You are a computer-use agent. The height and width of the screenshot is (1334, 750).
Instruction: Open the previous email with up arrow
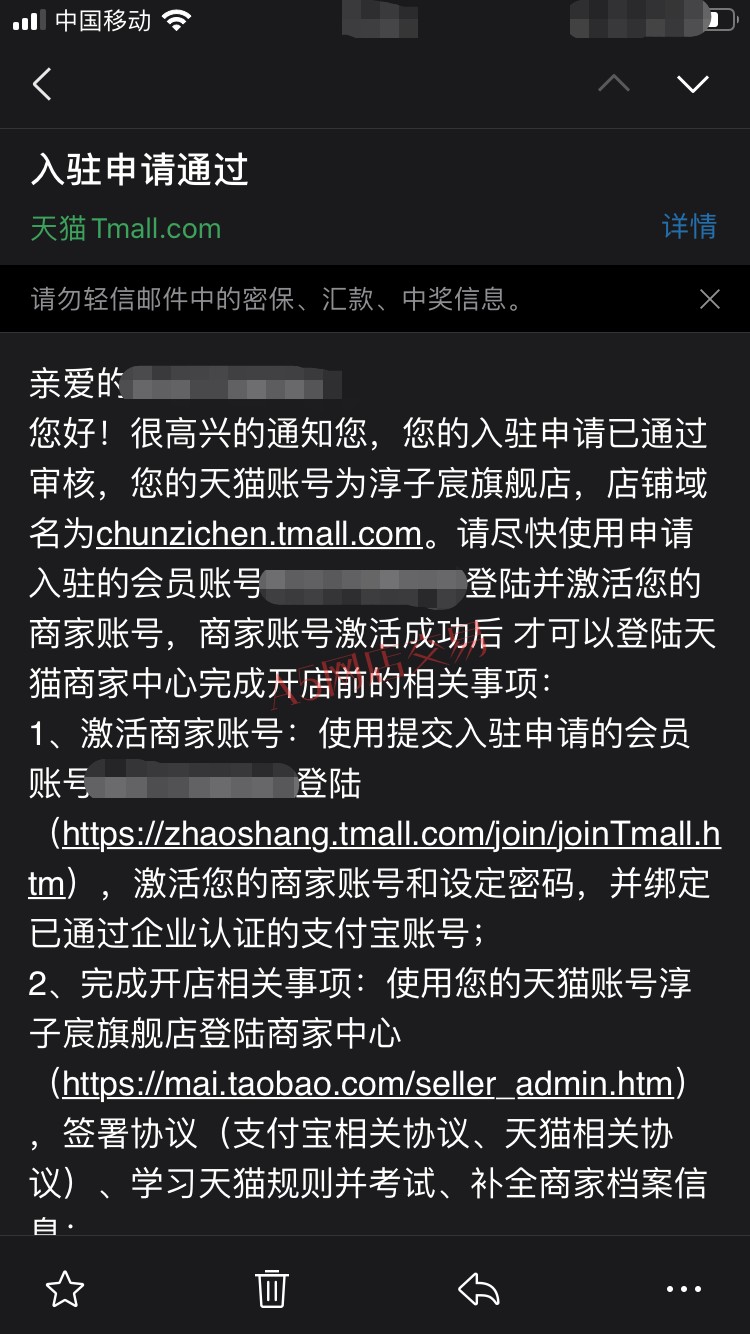click(x=614, y=84)
